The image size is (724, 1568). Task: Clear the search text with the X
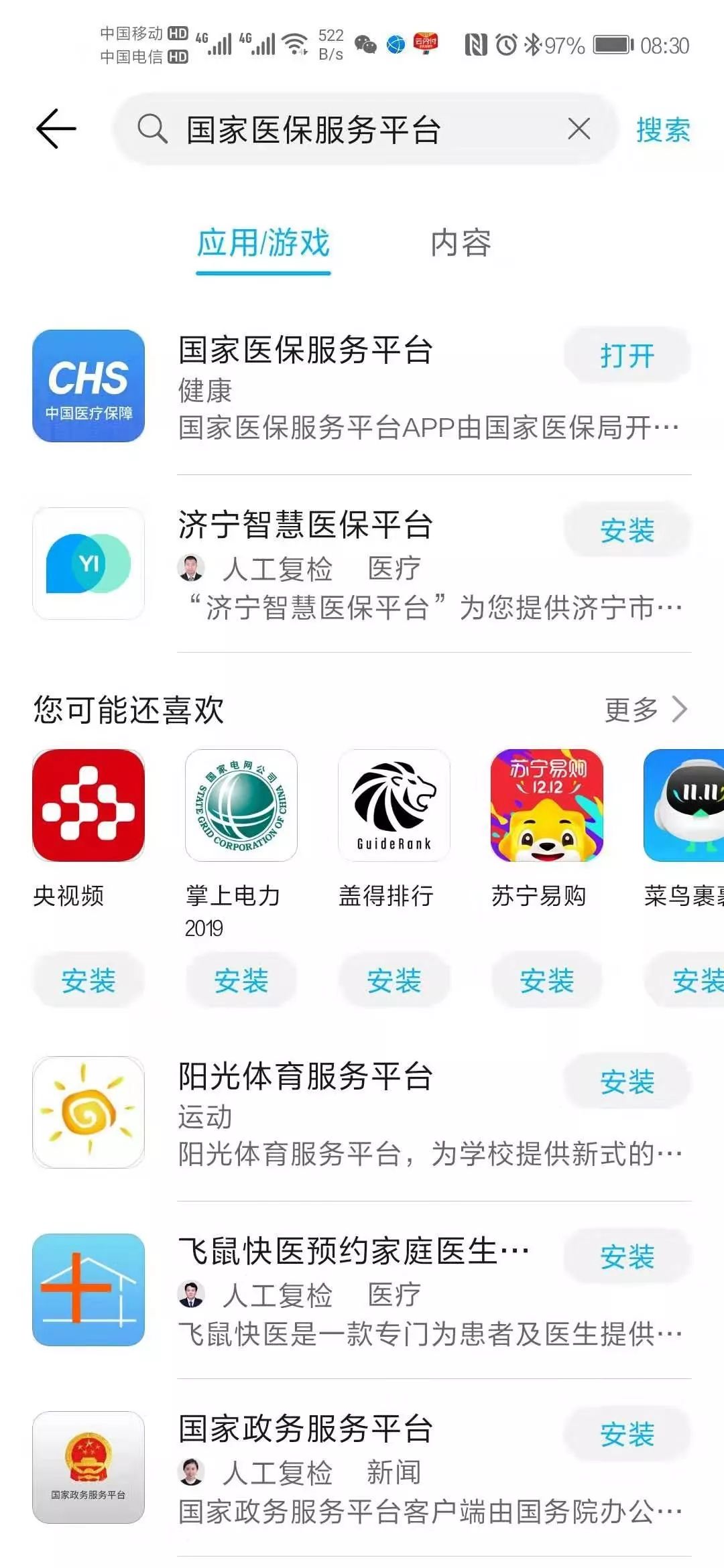[x=579, y=129]
